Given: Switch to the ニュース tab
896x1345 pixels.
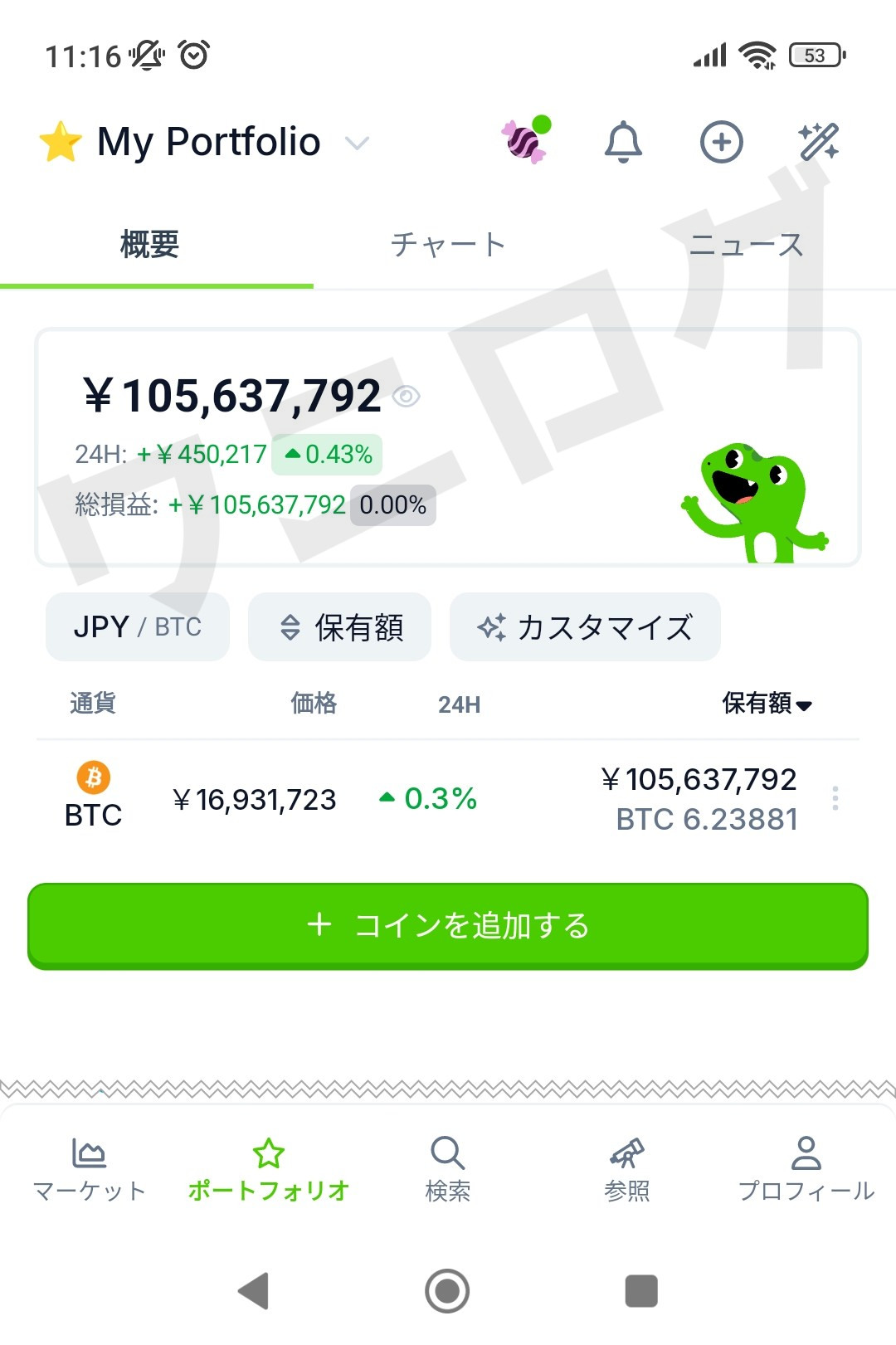Looking at the screenshot, I should 746,245.
